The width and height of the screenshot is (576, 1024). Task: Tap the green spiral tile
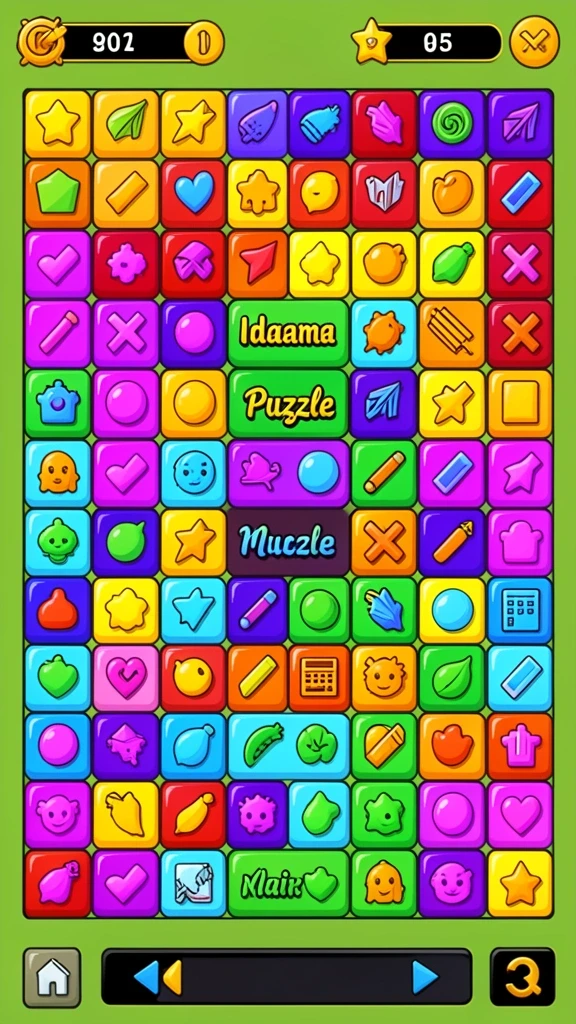point(451,124)
